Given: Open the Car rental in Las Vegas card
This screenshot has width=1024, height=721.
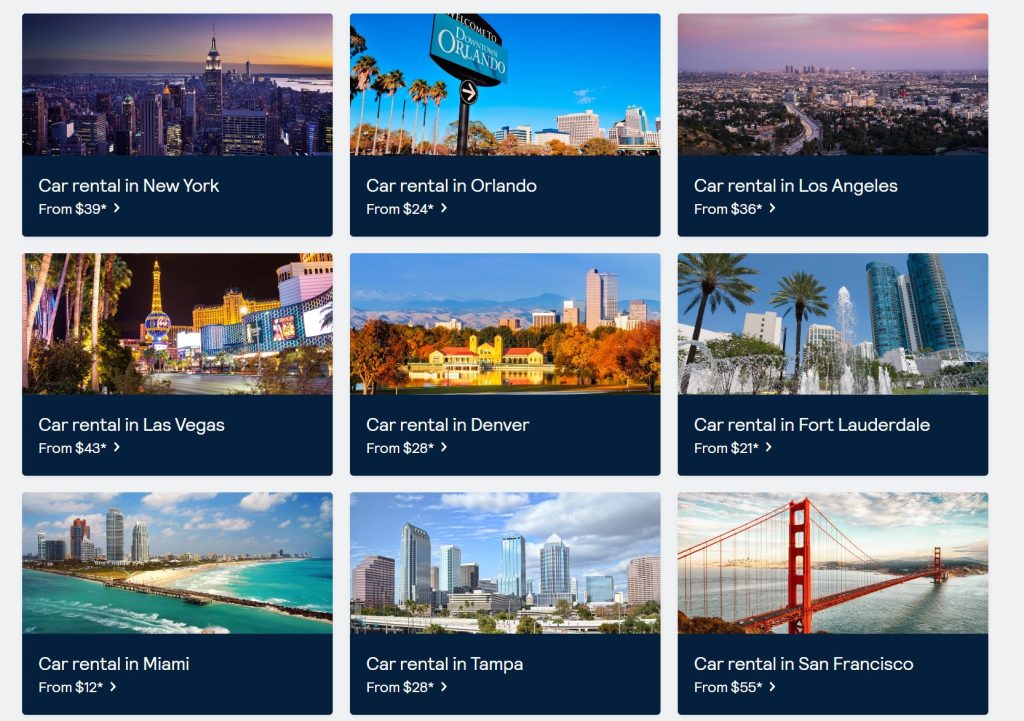Looking at the screenshot, I should click(177, 364).
